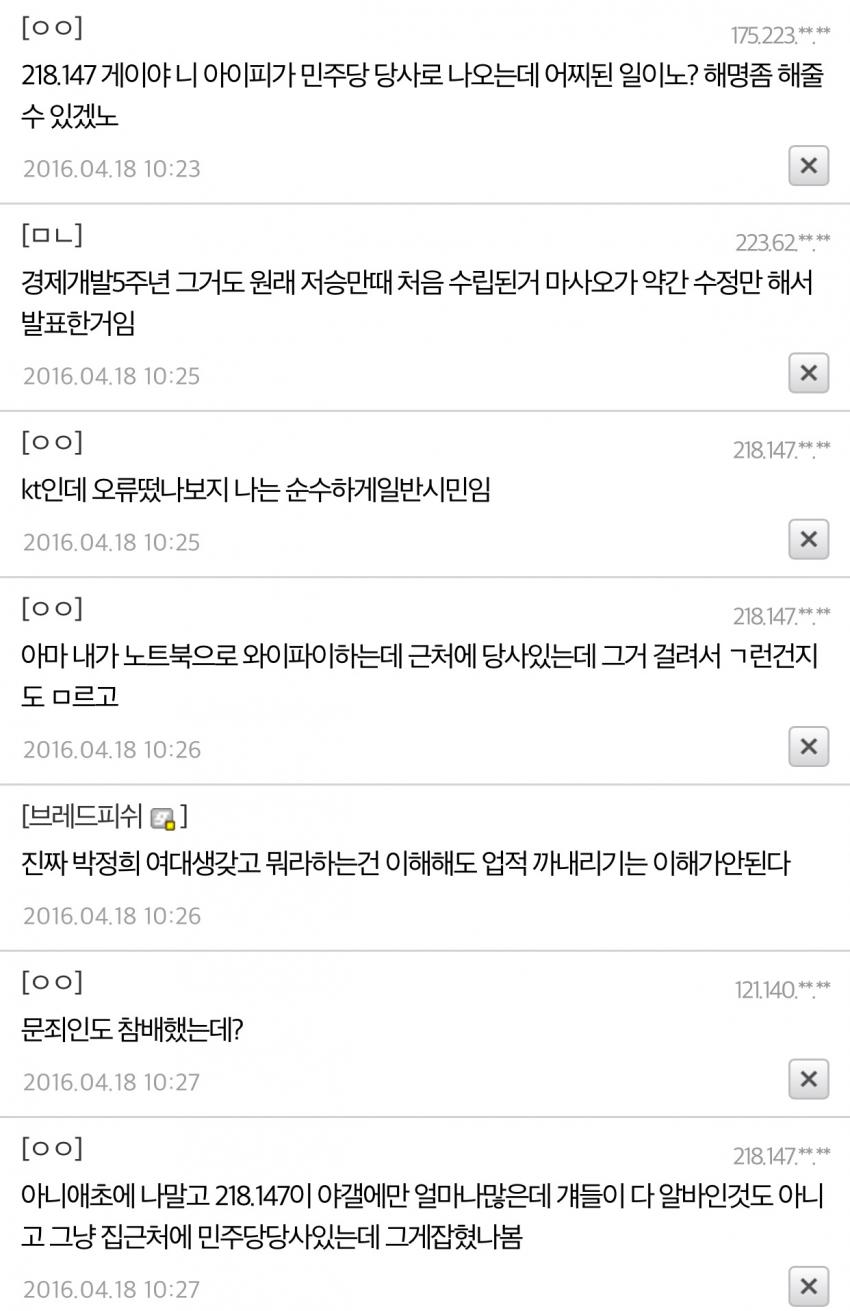
Task: Tap X on the "아마 내가 노트북으로" comment
Action: (x=808, y=746)
